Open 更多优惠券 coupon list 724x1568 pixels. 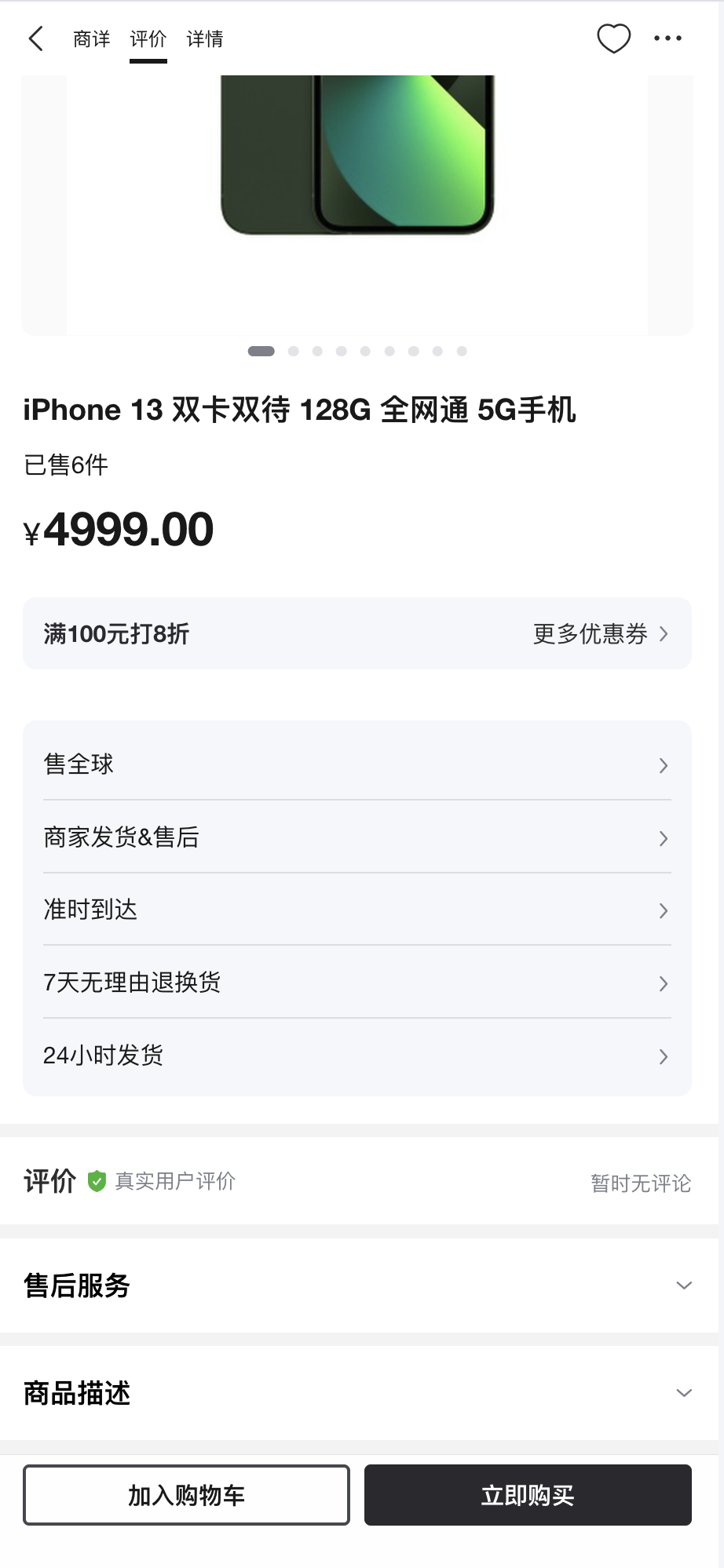tap(600, 634)
